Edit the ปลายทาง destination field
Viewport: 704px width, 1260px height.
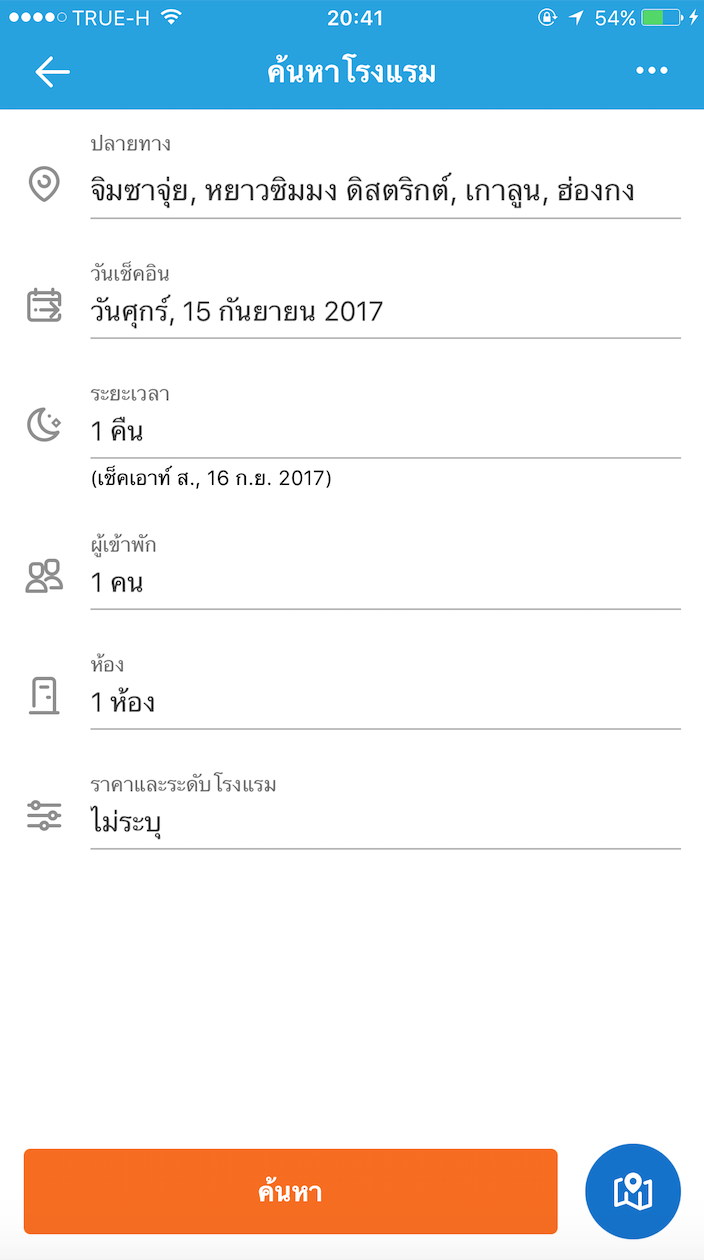click(x=385, y=176)
